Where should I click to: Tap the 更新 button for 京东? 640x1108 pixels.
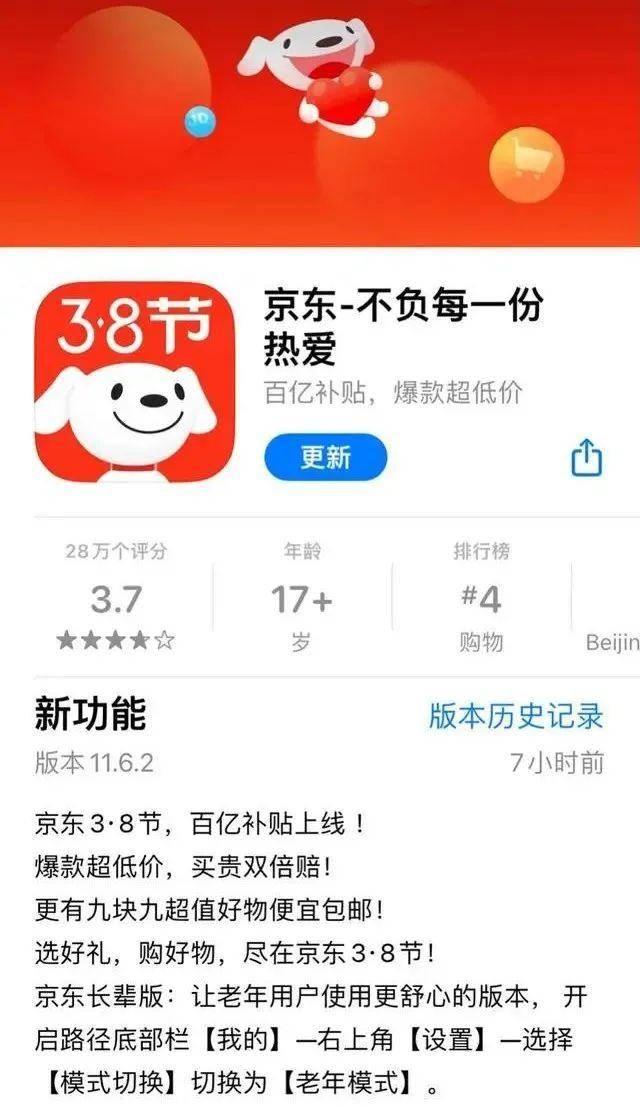click(x=325, y=457)
